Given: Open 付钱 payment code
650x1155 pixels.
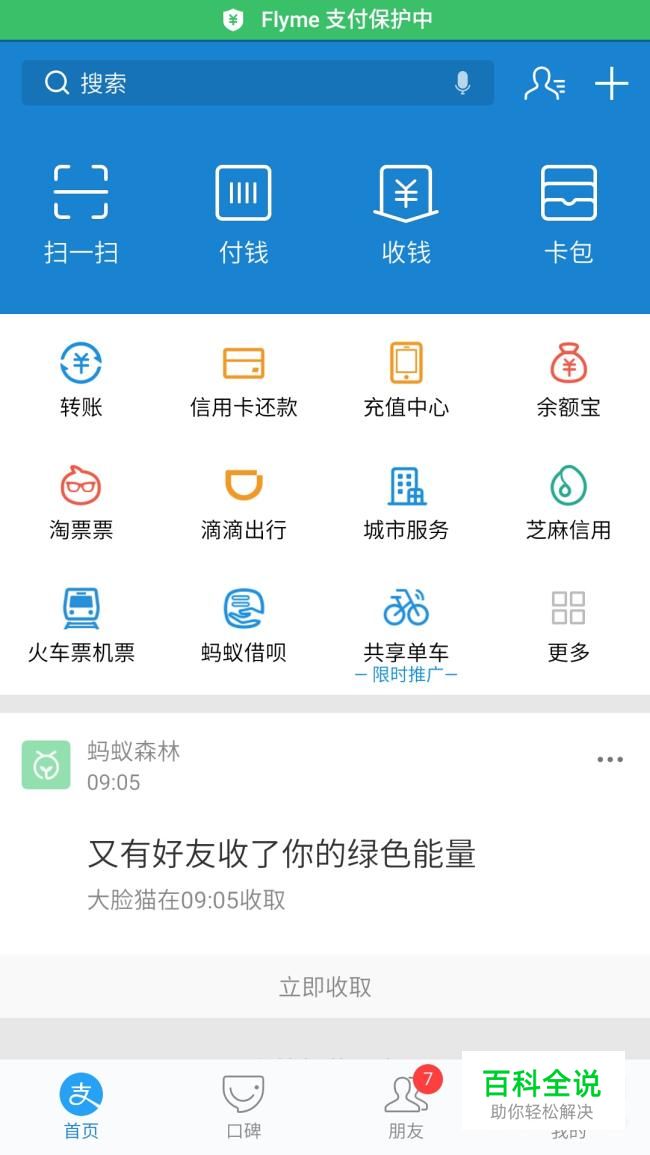Looking at the screenshot, I should pyautogui.click(x=243, y=214).
